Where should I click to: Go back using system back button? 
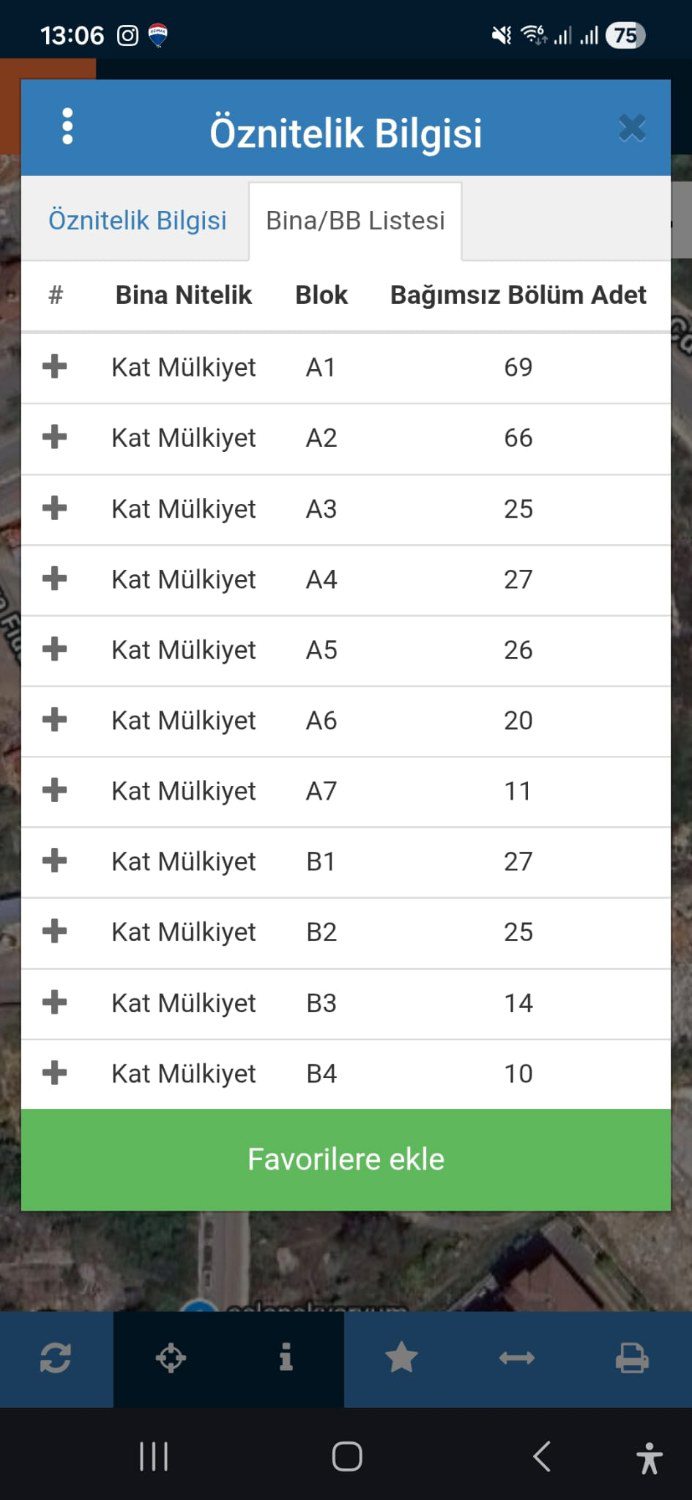[x=542, y=1456]
